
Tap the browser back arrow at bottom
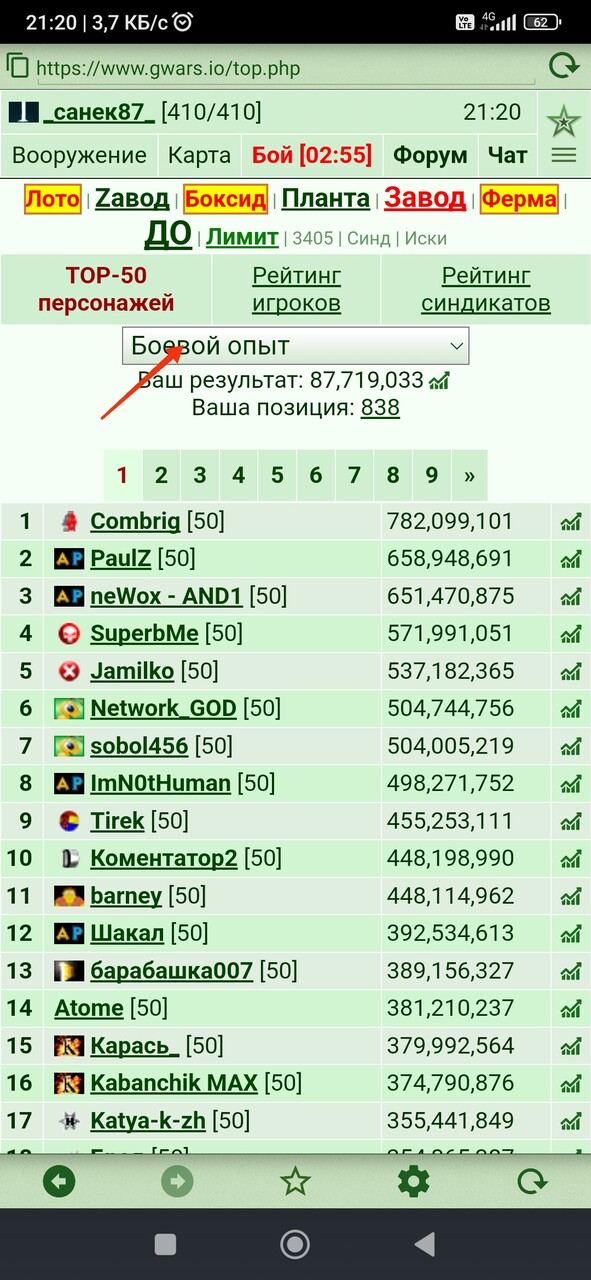(x=59, y=1181)
